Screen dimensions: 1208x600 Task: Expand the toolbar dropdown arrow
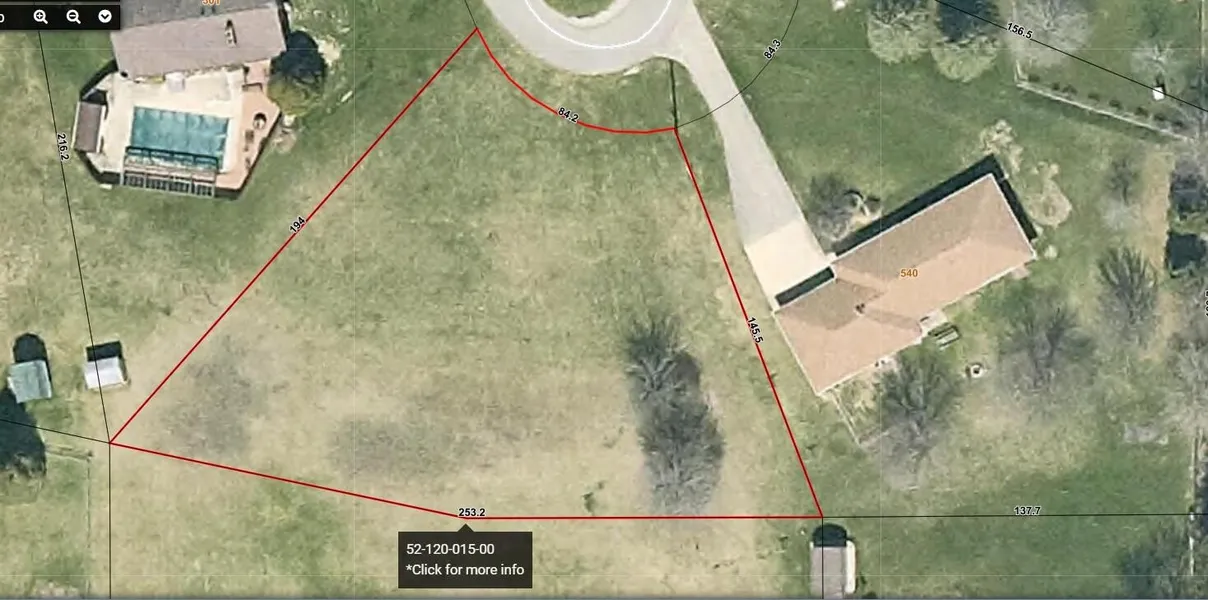105,16
